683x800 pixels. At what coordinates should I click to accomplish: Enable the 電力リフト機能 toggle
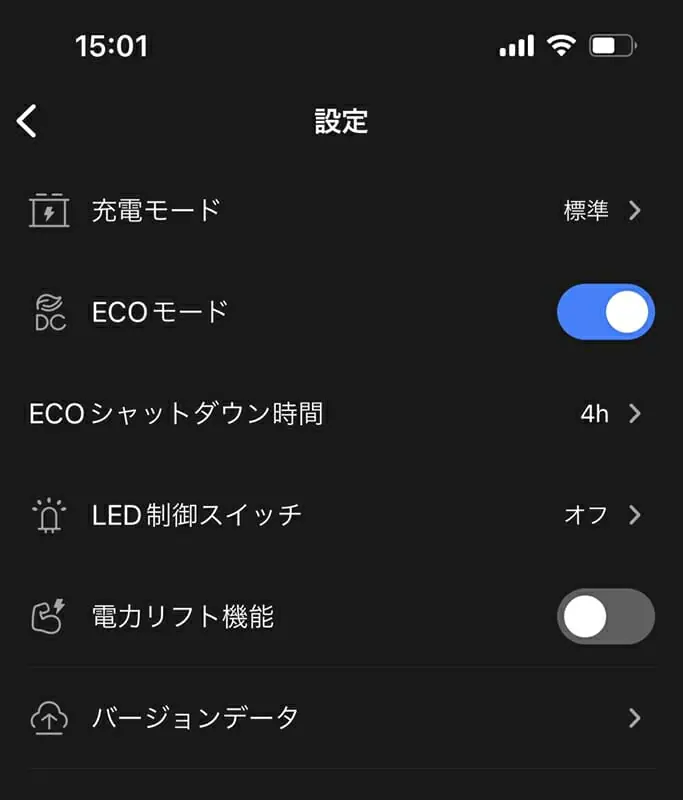(x=605, y=617)
